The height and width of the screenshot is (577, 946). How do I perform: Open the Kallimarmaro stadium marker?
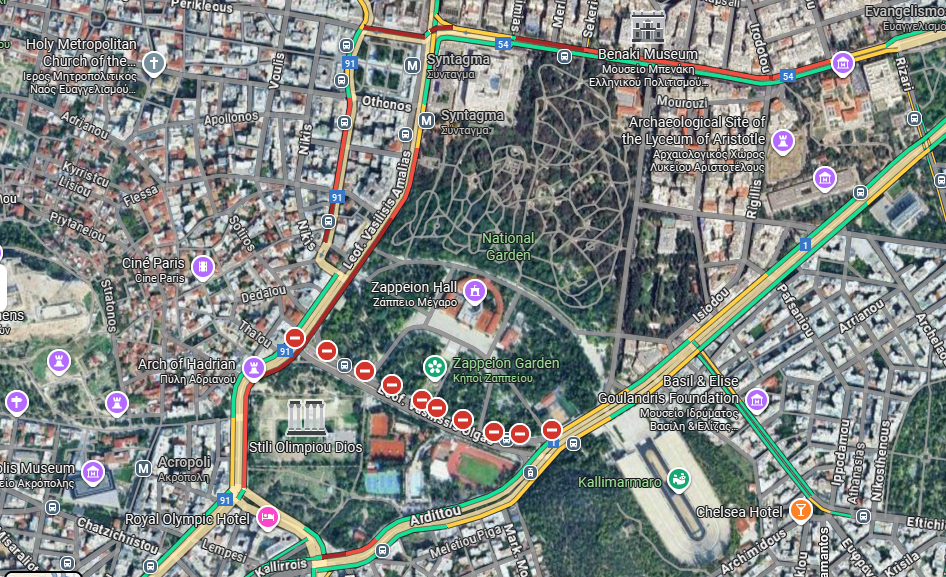coord(679,481)
